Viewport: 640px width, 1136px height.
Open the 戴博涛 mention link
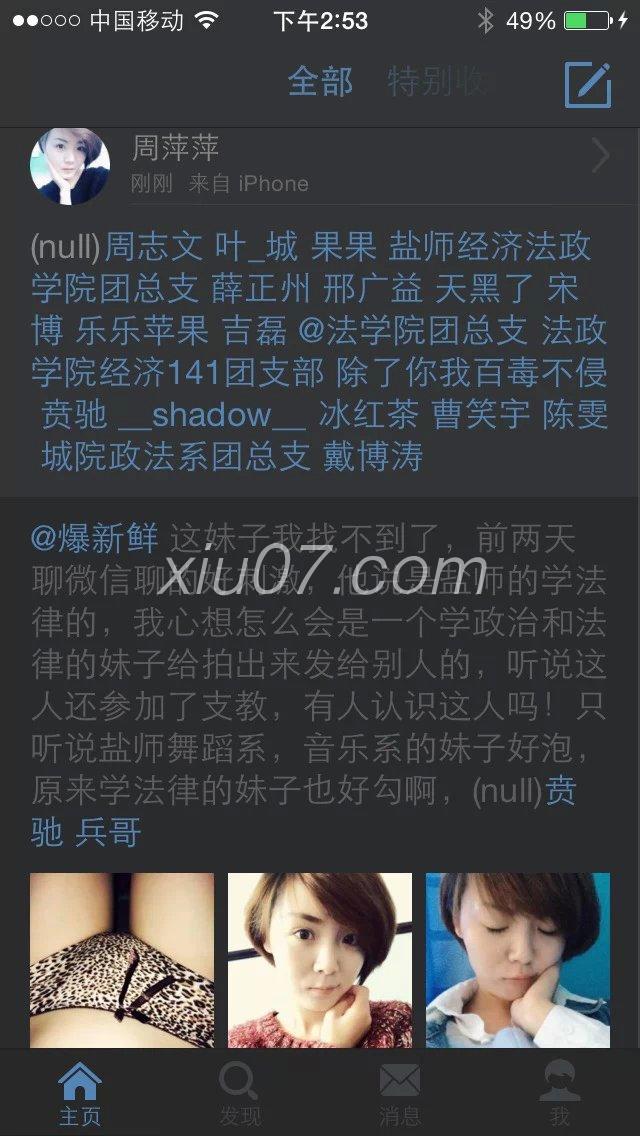pyautogui.click(x=373, y=457)
